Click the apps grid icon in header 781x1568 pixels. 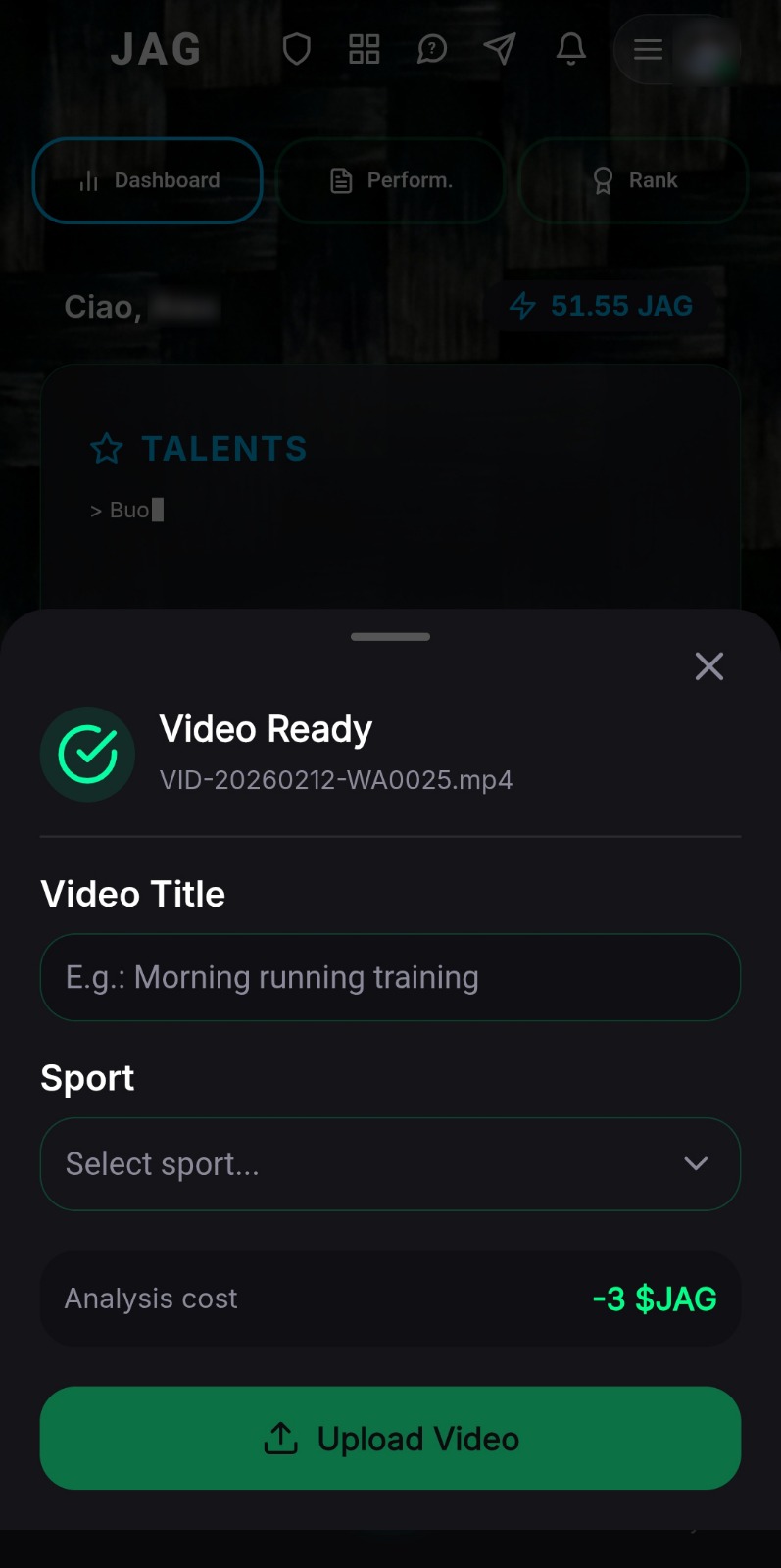(x=364, y=49)
